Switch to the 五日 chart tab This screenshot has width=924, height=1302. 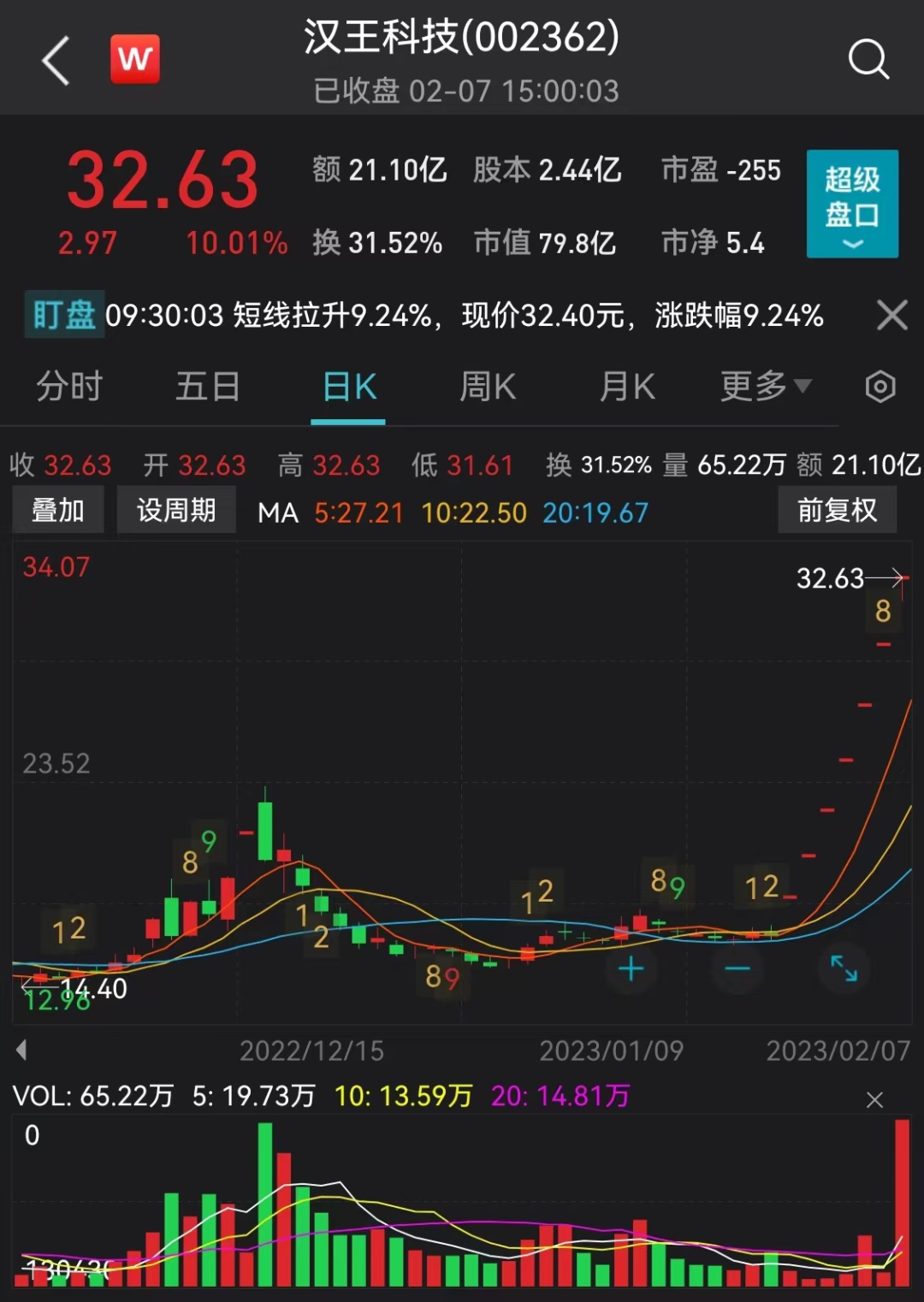(208, 388)
